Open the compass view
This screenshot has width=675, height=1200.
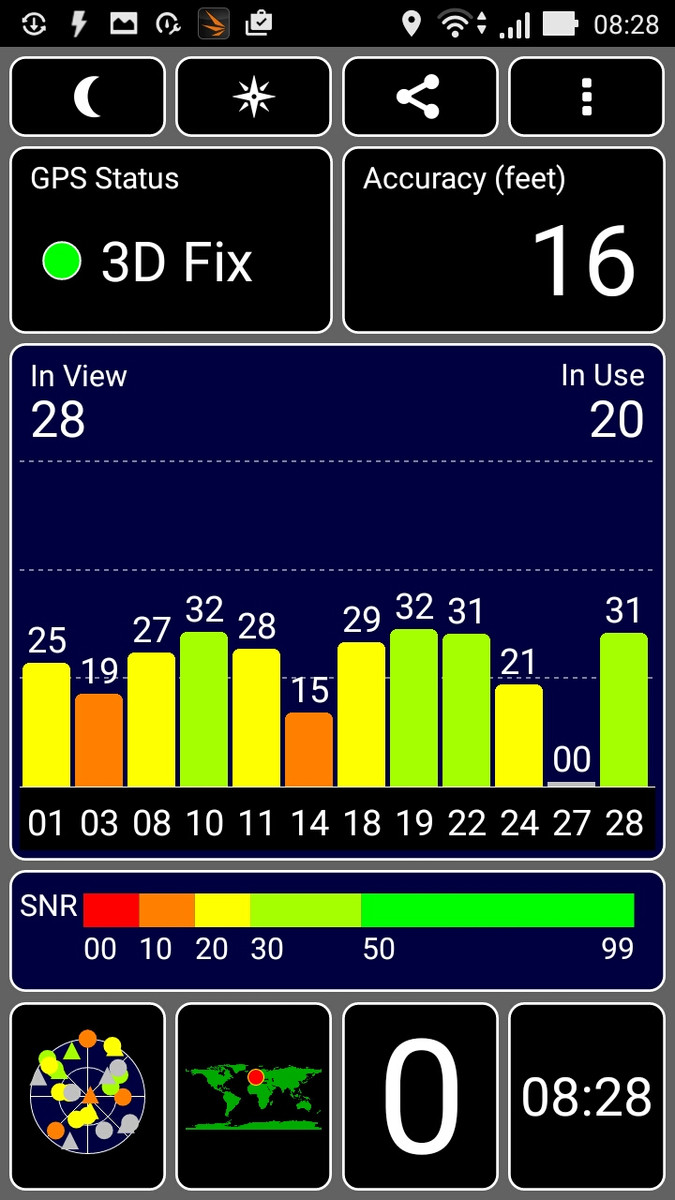click(x=253, y=96)
